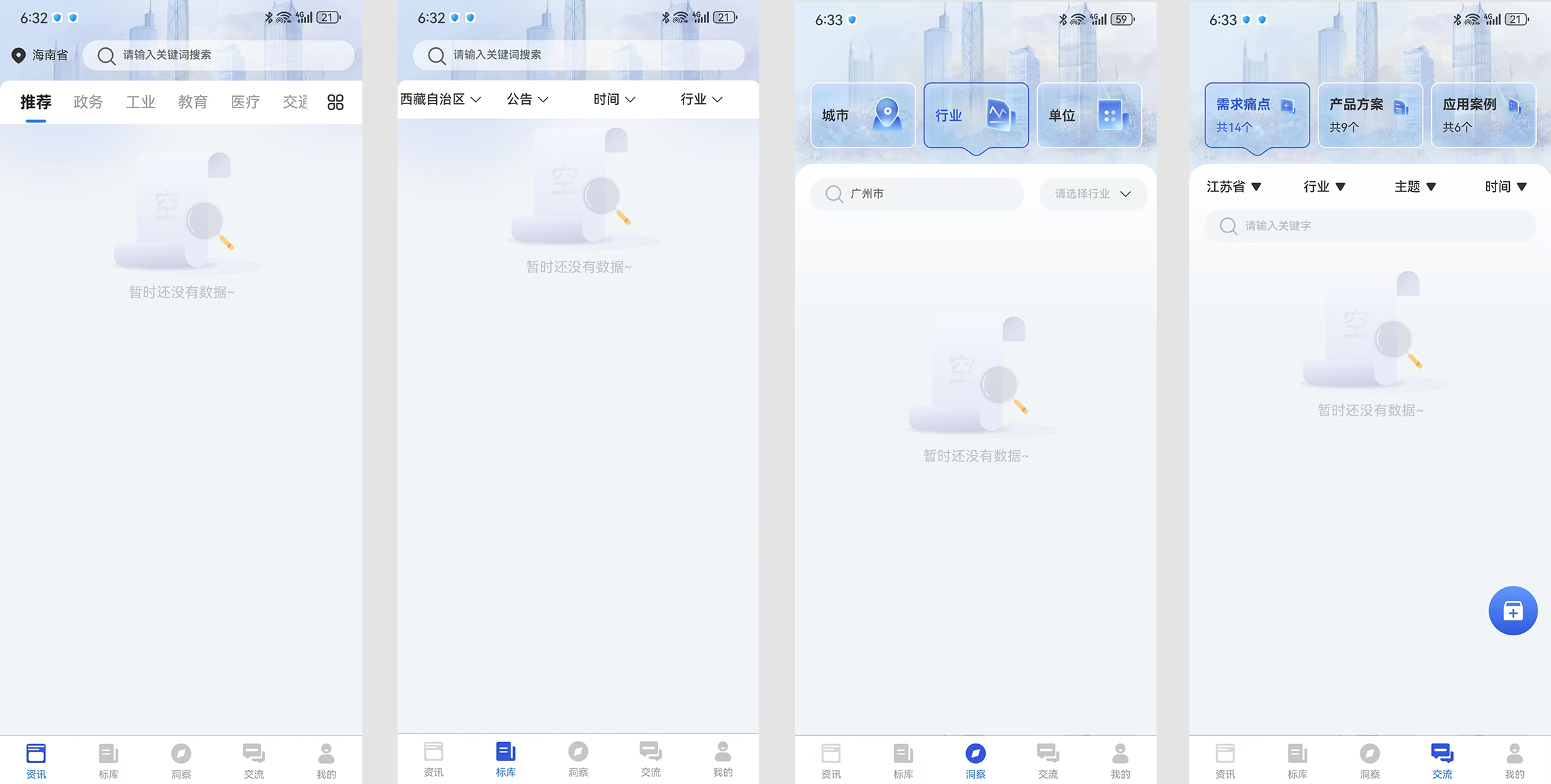
Task: Switch to the 政务 tab
Action: click(88, 102)
